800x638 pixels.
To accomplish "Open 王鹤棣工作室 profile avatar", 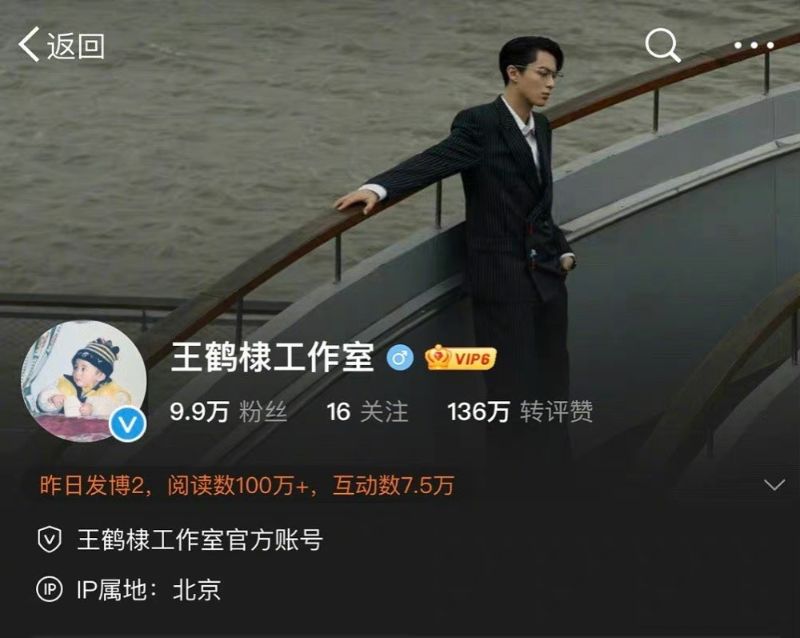I will point(84,381).
